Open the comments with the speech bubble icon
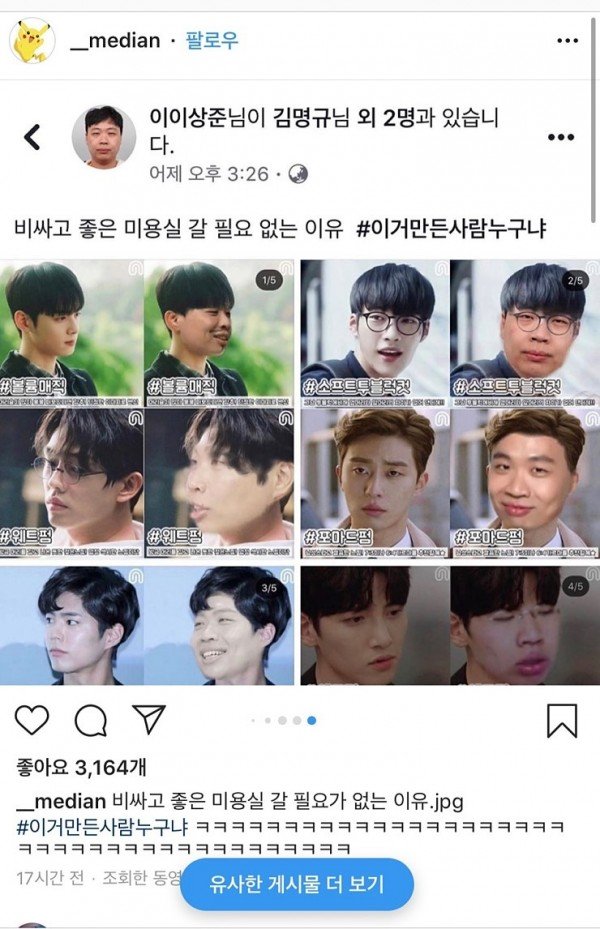 pos(90,720)
